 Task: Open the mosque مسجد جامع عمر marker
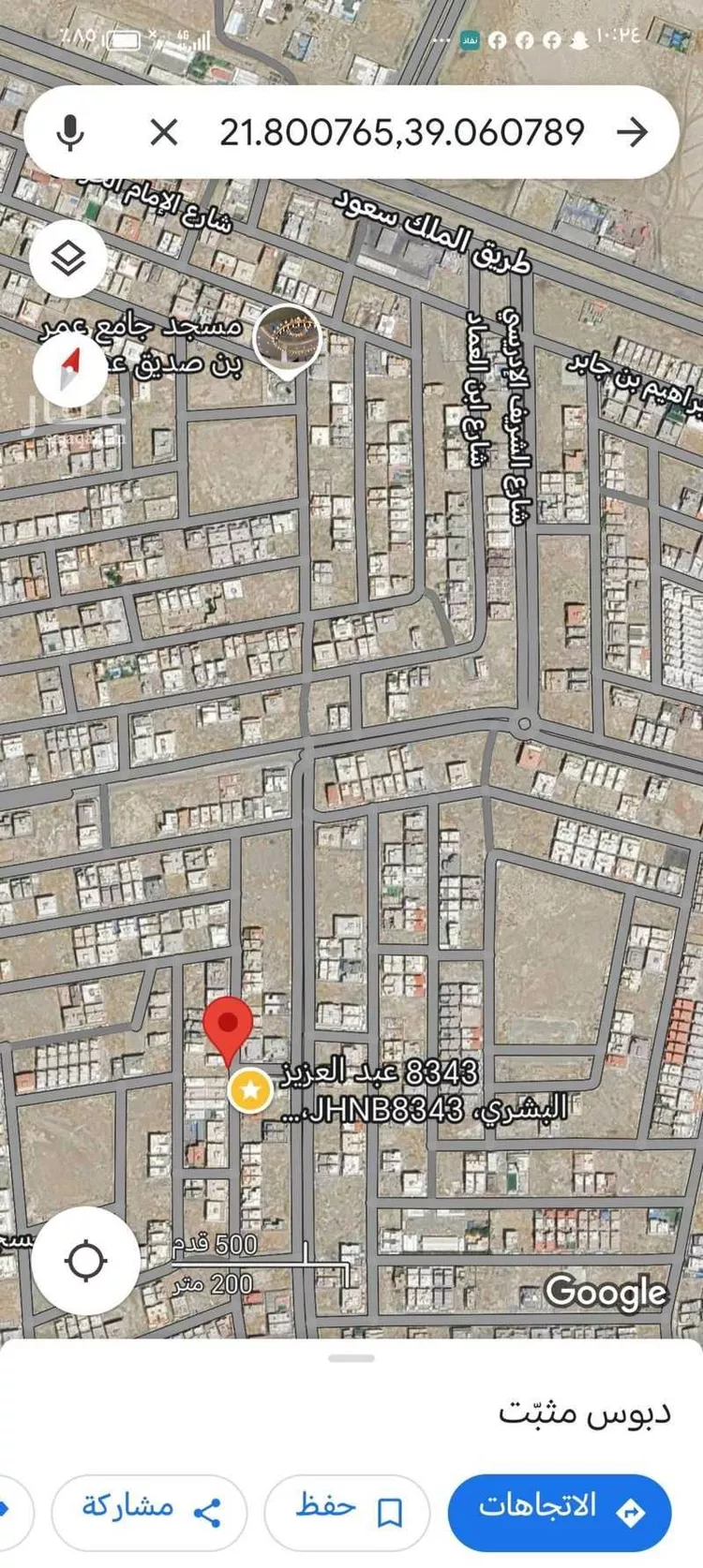click(289, 338)
